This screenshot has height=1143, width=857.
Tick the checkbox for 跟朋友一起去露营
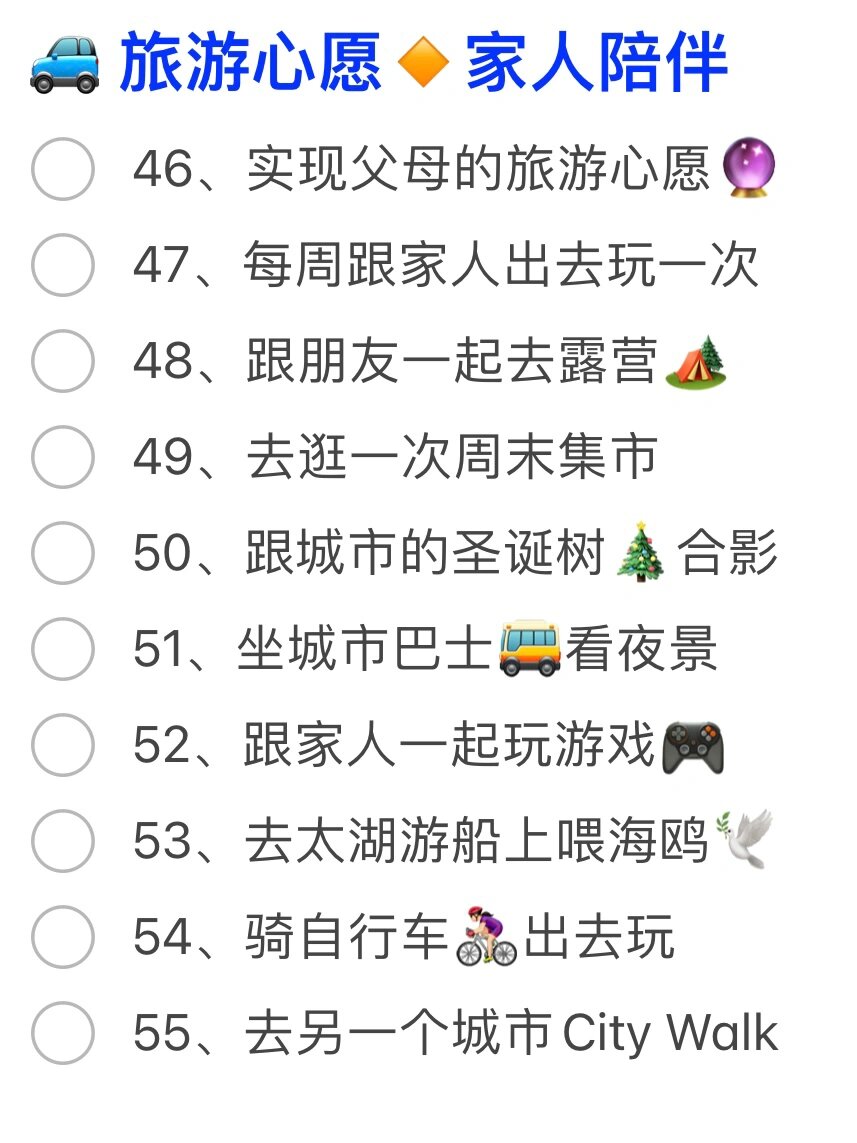click(x=62, y=362)
